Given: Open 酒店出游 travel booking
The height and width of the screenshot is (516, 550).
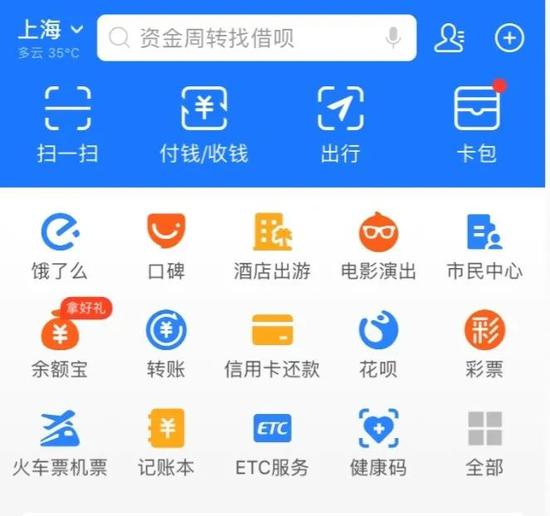Looking at the screenshot, I should point(273,247).
